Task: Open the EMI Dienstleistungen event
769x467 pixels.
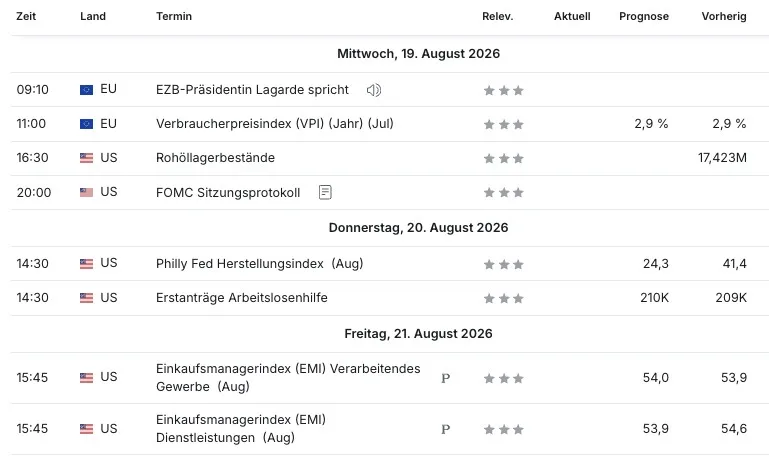Action: (x=241, y=429)
